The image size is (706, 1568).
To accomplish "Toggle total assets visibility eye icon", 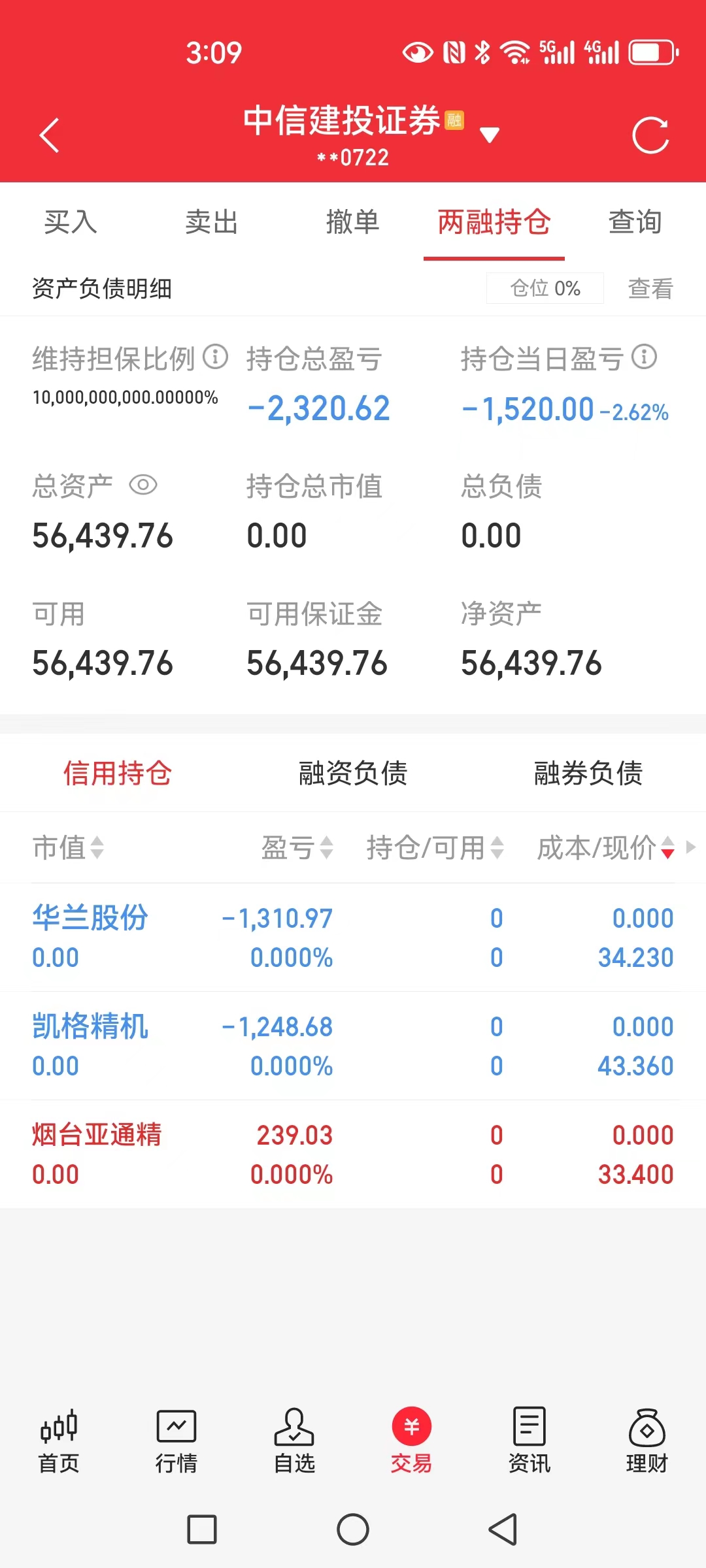I will (x=143, y=485).
